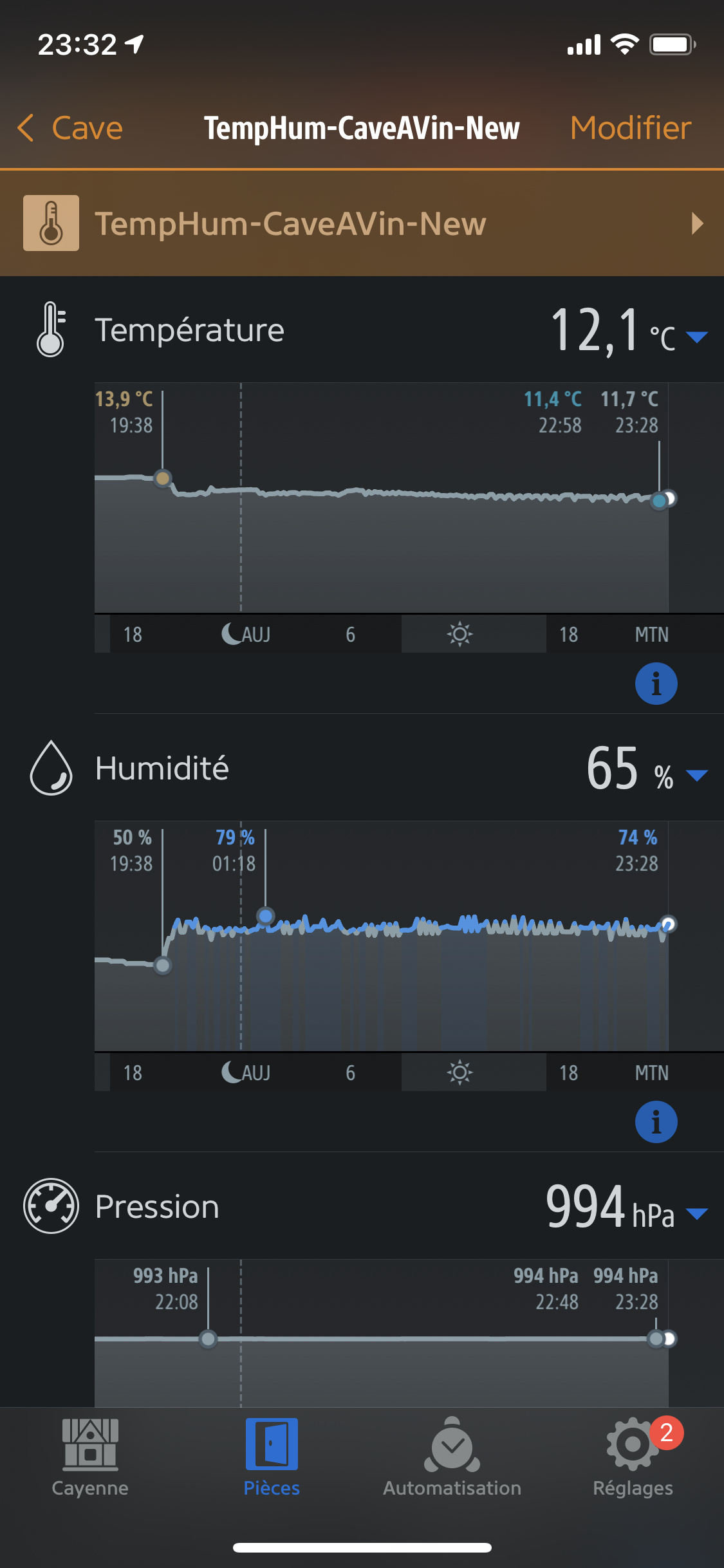This screenshot has width=724, height=1568.
Task: Select the 13,9 °C marker on temperature chart
Action: click(163, 478)
